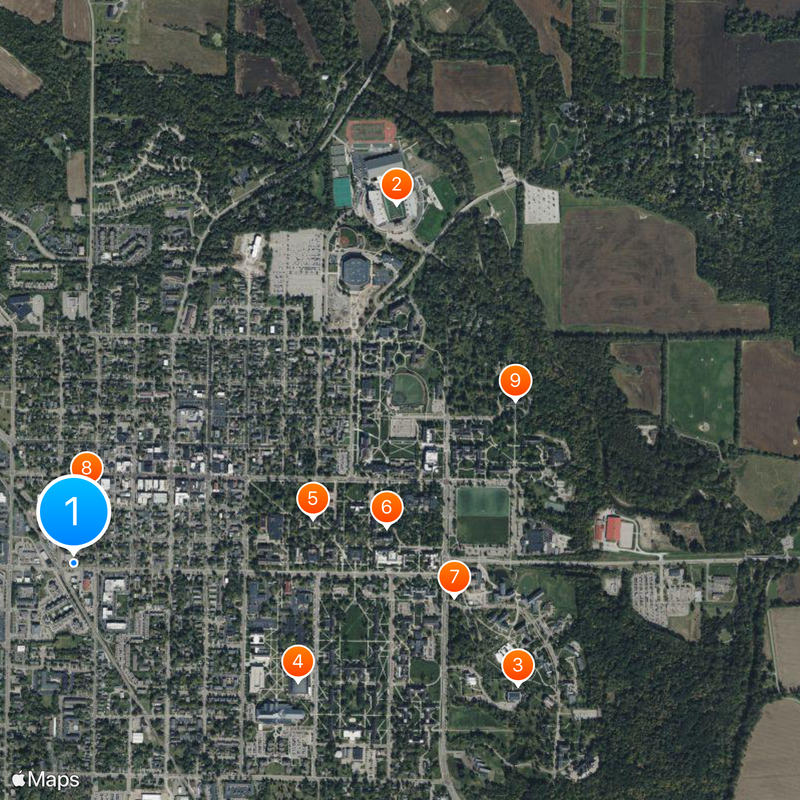Select map pin number 7
This screenshot has width=800, height=800.
coord(454,576)
